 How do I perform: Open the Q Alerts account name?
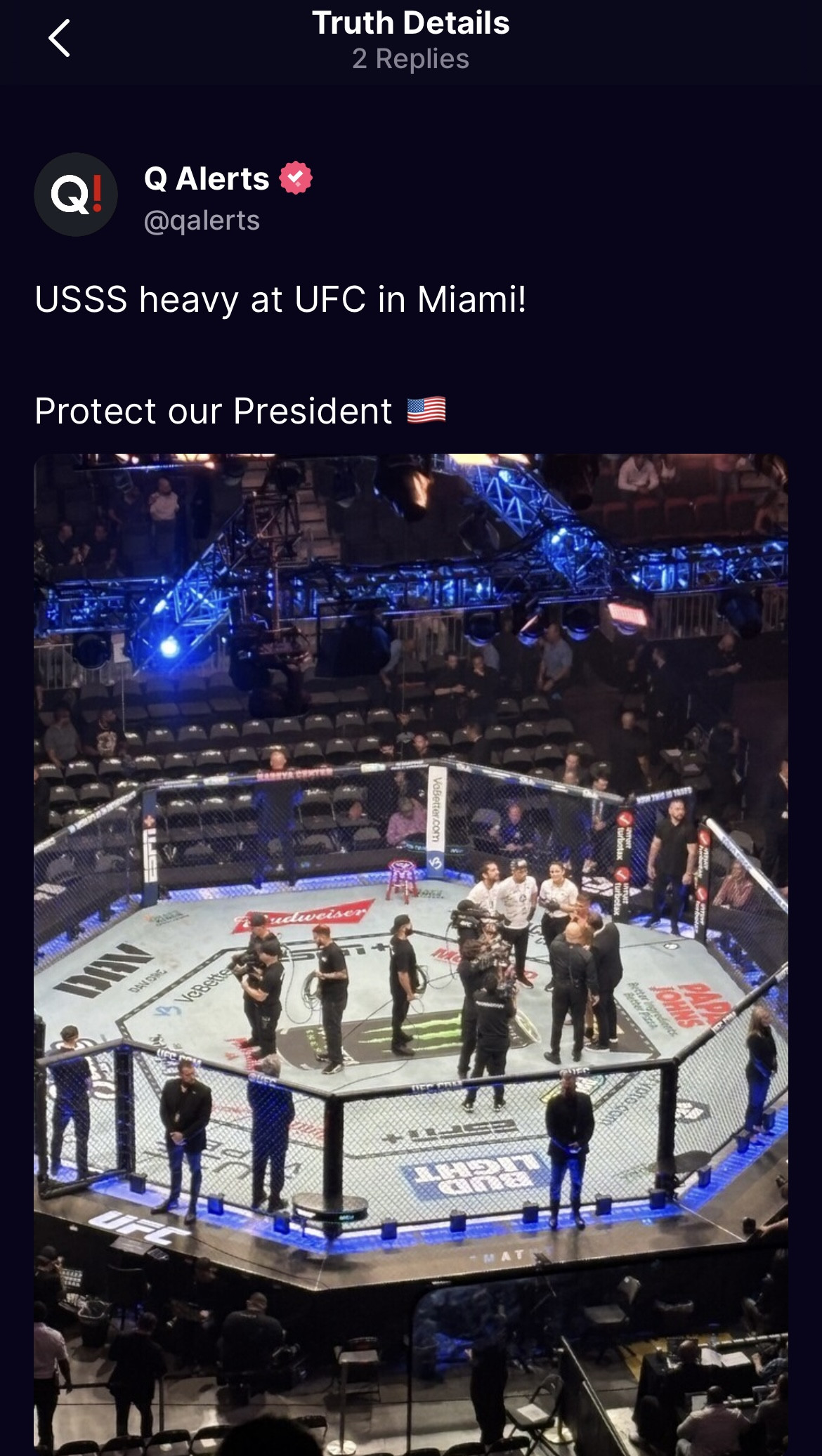point(207,179)
